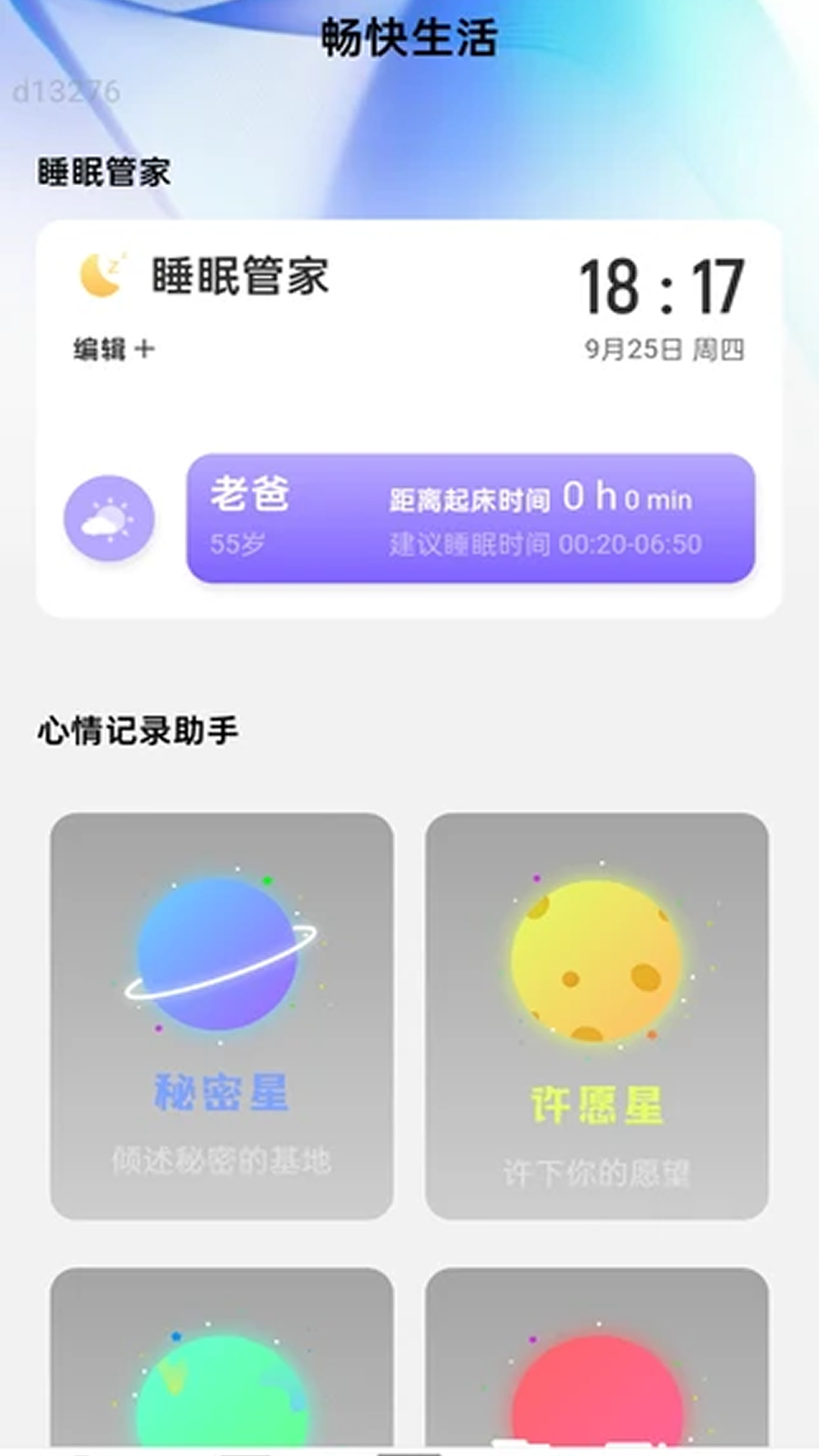Open the weather cloud icon on the sleep card
This screenshot has height=1456, width=819.
[x=108, y=516]
